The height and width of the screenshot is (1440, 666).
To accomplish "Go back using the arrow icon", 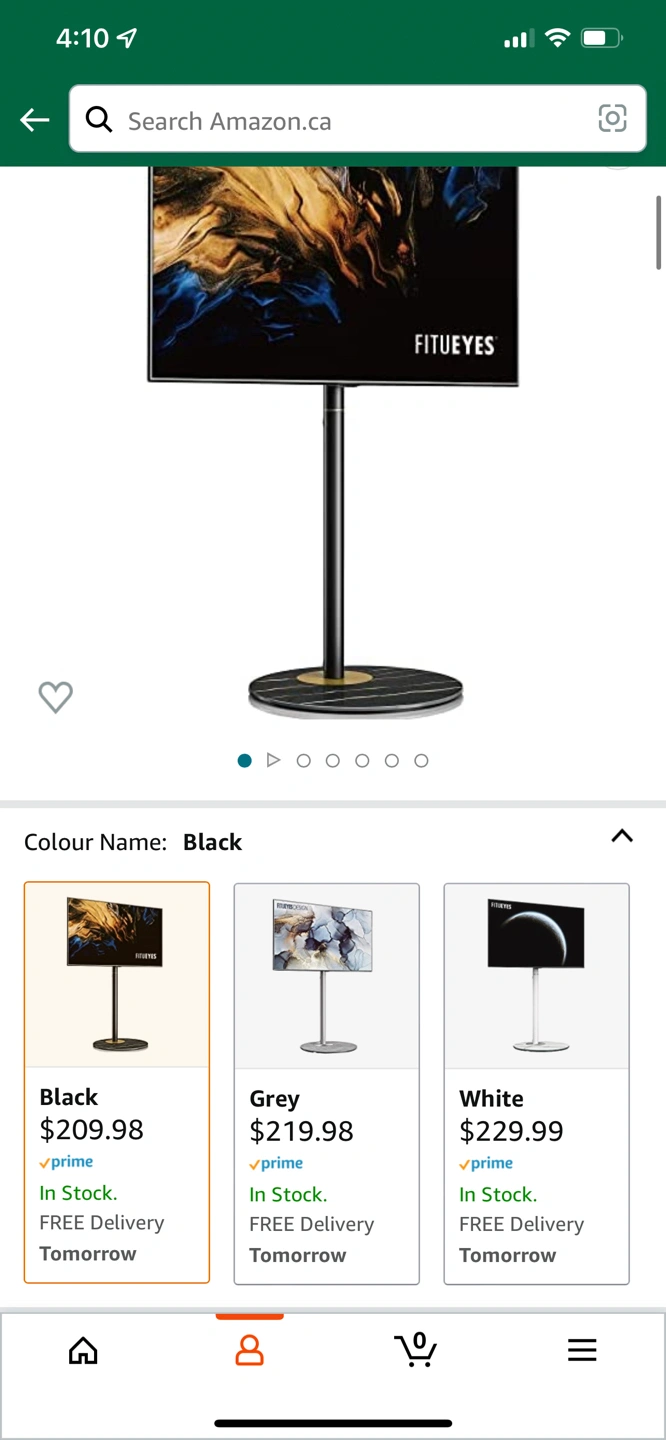I will pos(34,121).
